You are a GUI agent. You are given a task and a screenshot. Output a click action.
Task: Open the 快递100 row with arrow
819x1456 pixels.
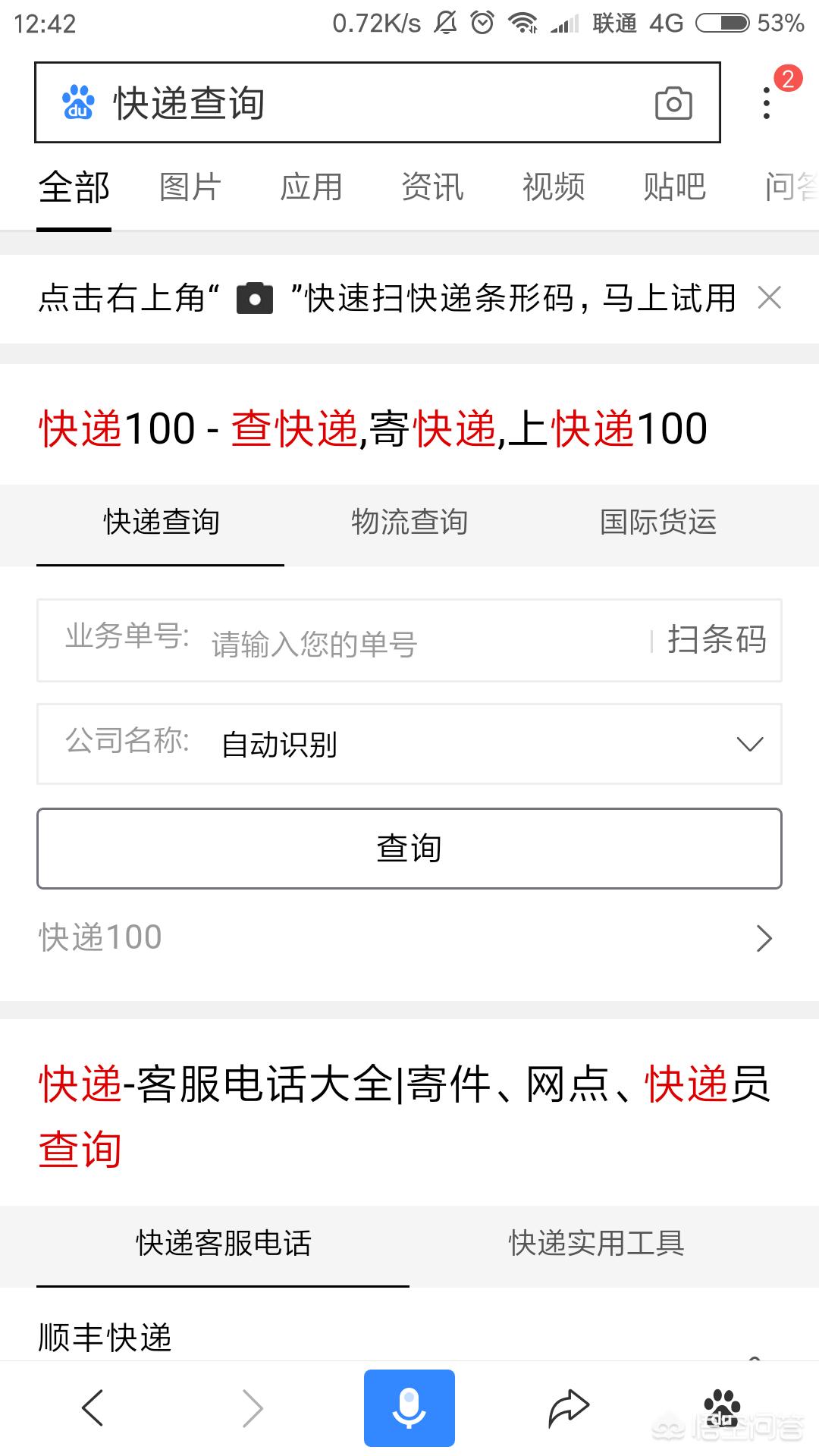point(409,938)
